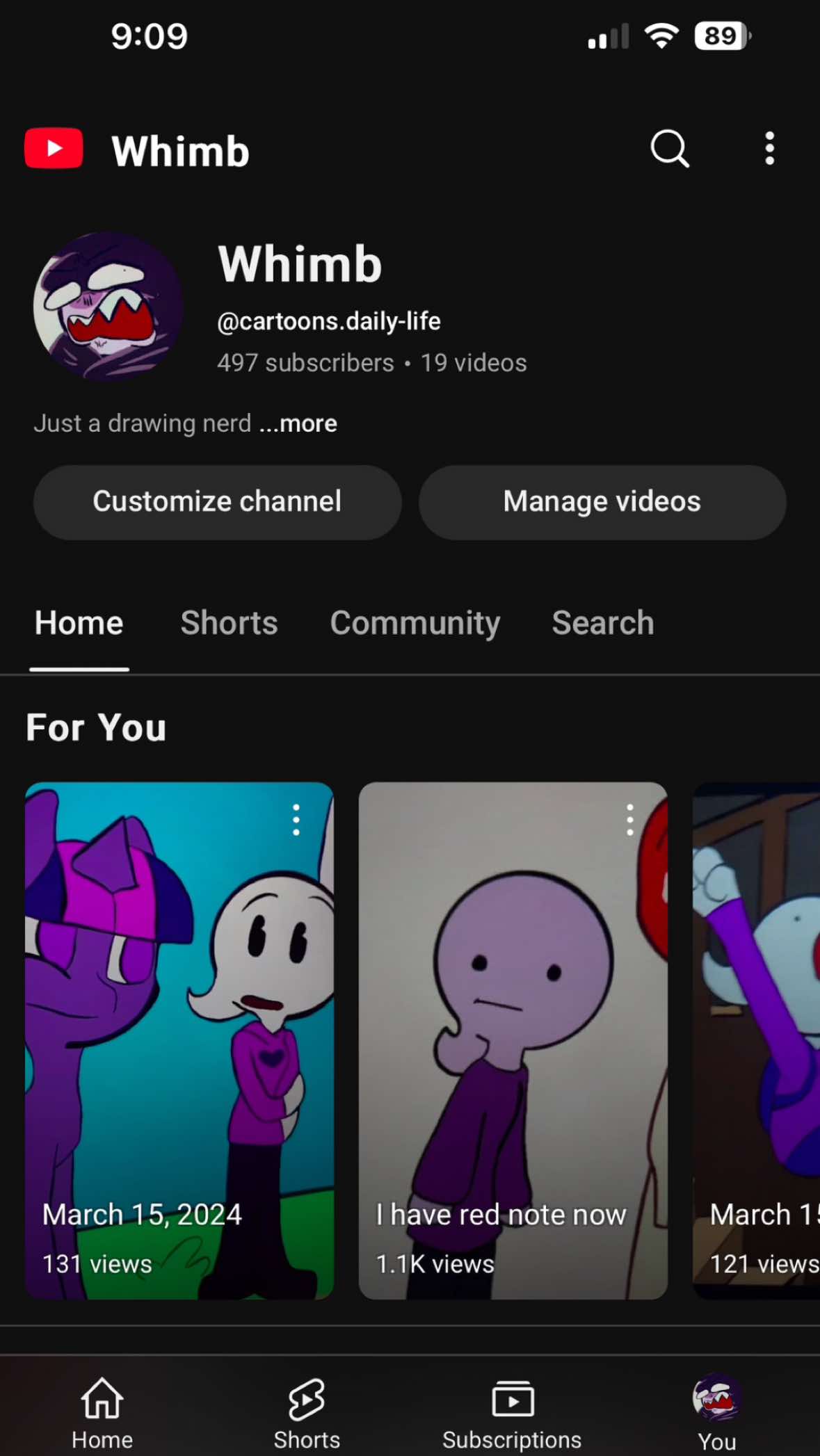Viewport: 820px width, 1456px height.
Task: Open options for the 131 views short
Action: [296, 820]
